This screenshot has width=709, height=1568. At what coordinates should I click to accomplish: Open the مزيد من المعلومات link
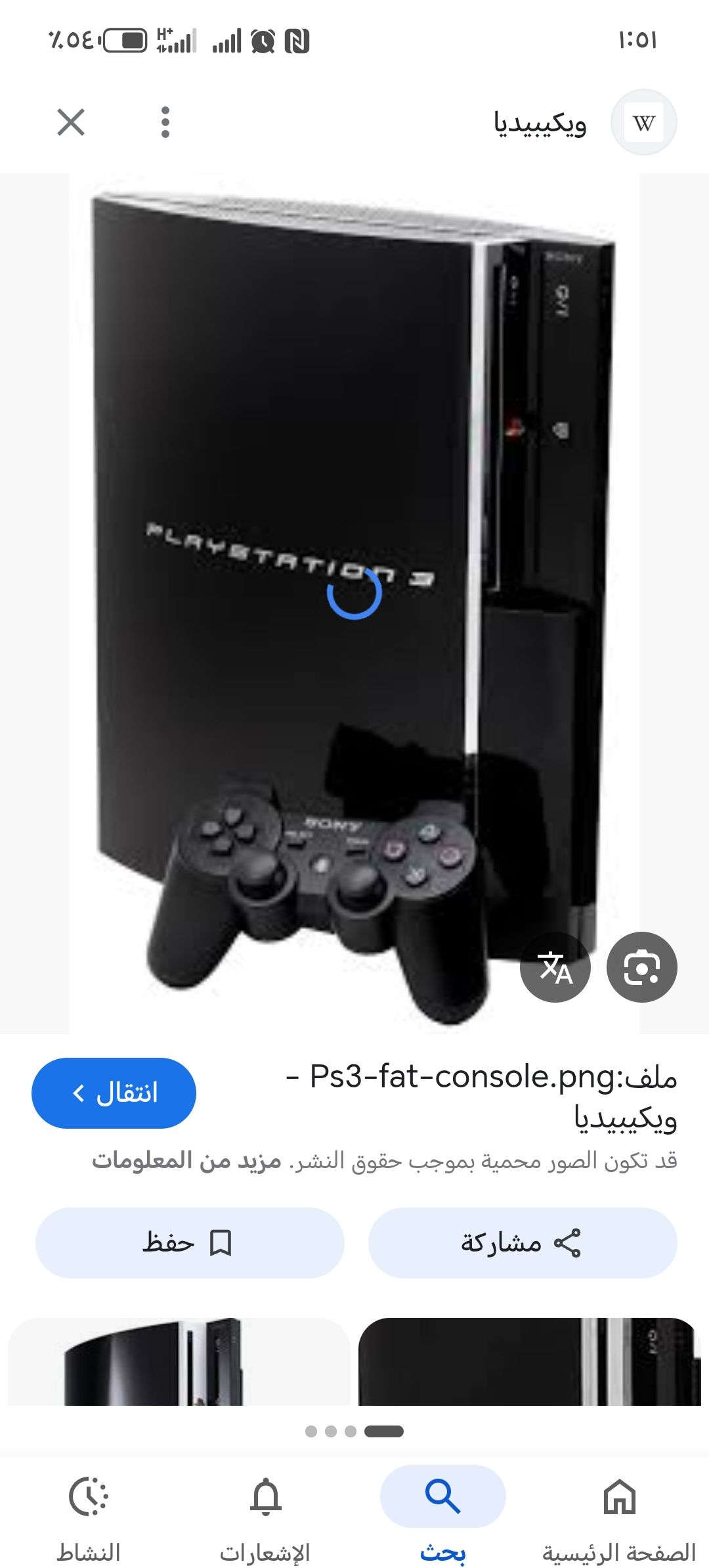coord(187,1160)
